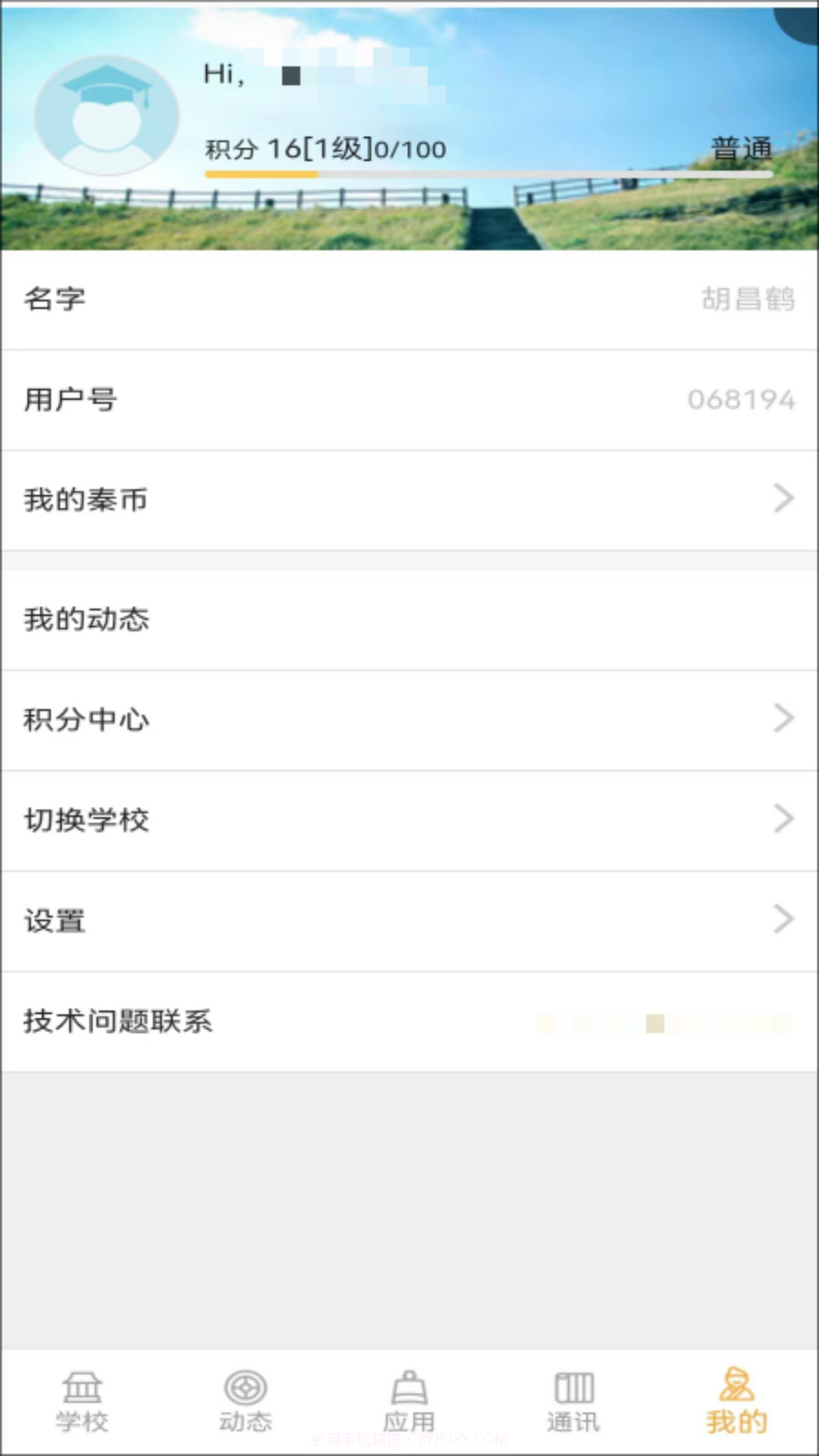Select the name value 胡昌鹤

pos(747,299)
